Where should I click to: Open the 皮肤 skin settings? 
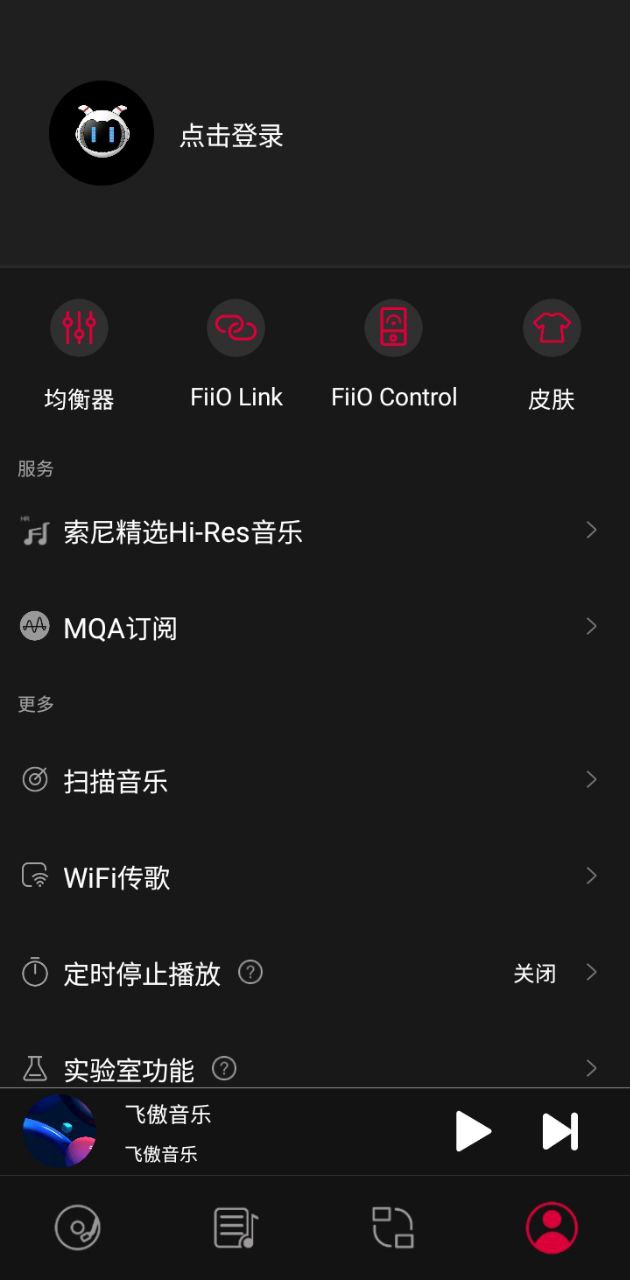(551, 328)
